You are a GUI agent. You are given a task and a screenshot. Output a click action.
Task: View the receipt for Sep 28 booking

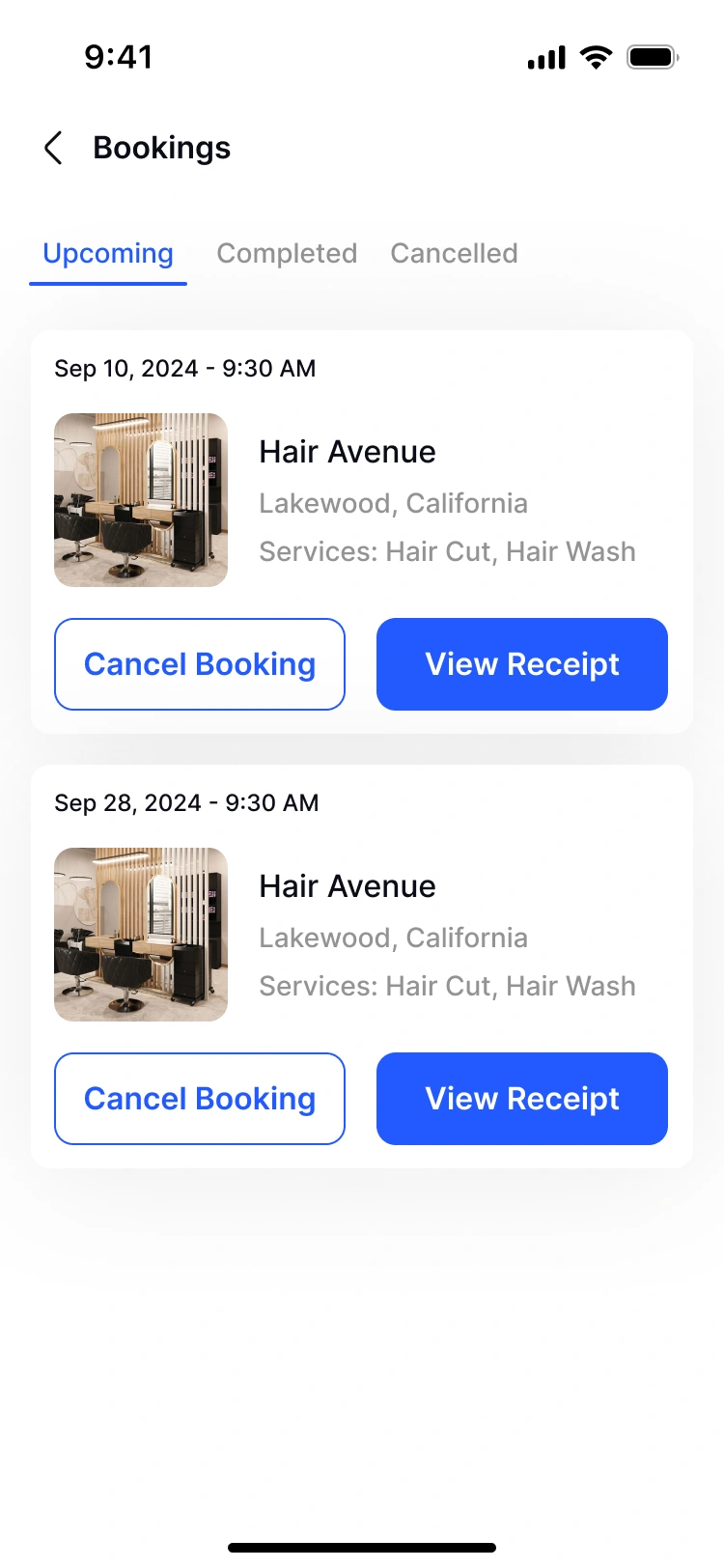click(x=522, y=1099)
